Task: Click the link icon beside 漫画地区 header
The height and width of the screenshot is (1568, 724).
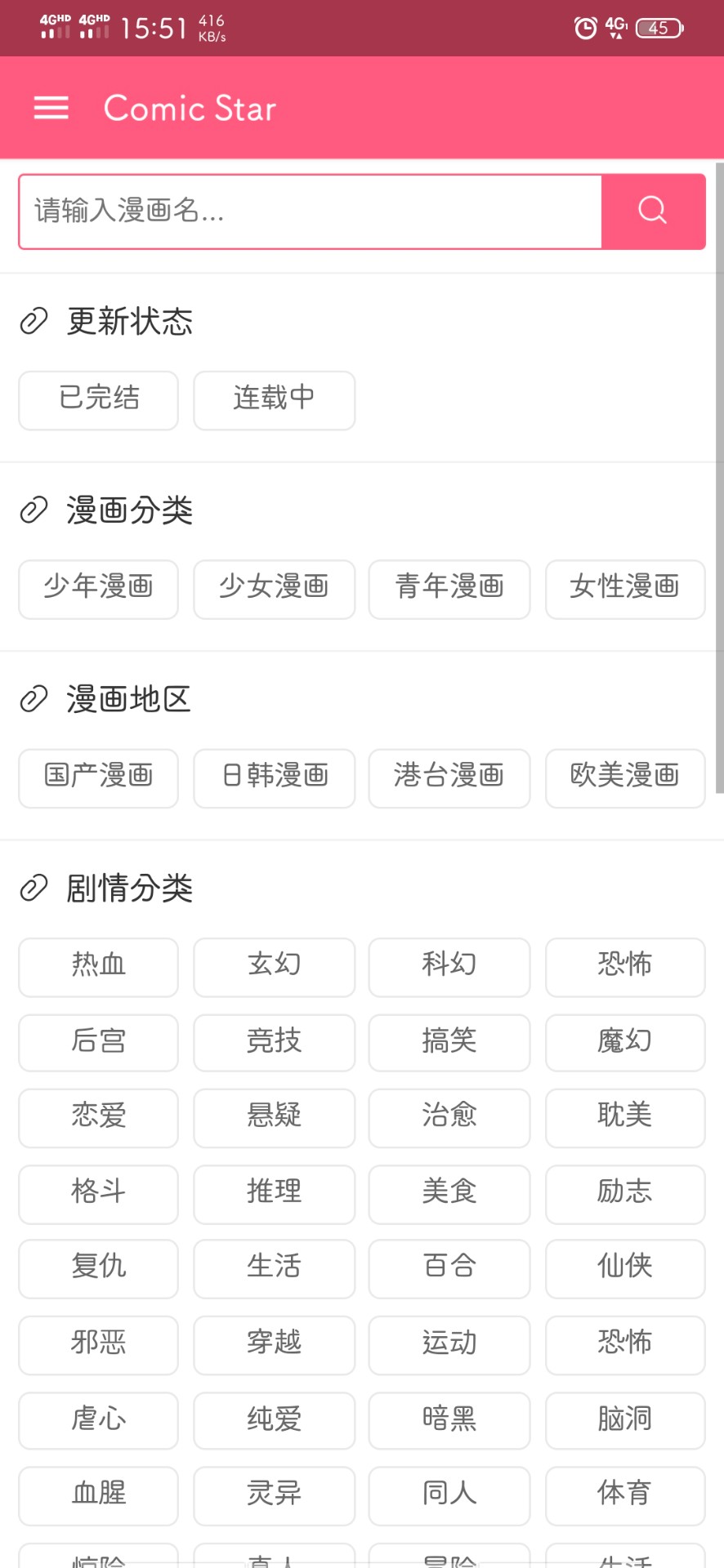Action: pyautogui.click(x=34, y=699)
